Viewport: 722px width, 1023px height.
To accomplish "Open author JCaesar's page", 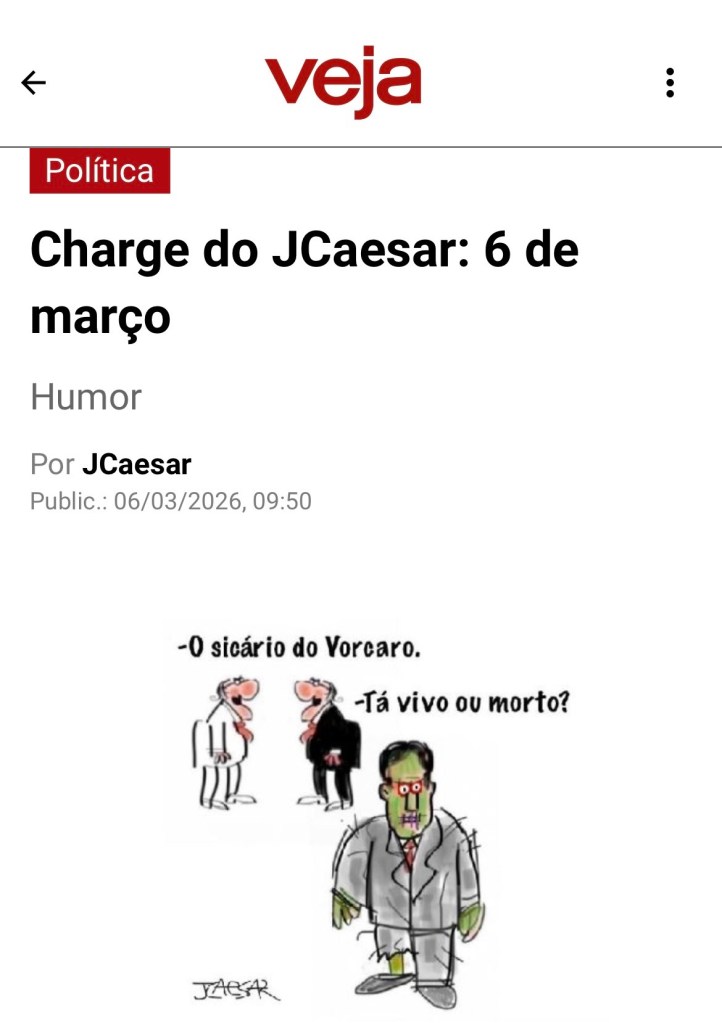I will pos(136,464).
